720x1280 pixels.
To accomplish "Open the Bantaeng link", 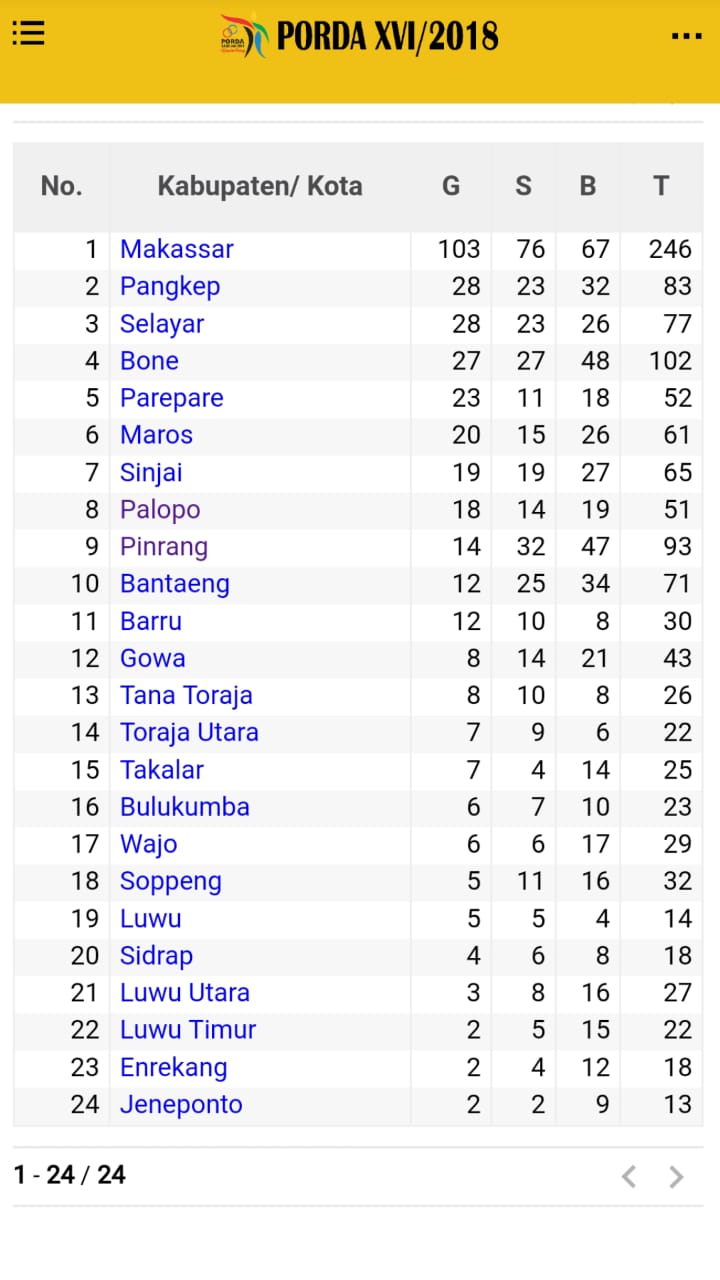I will click(x=175, y=584).
